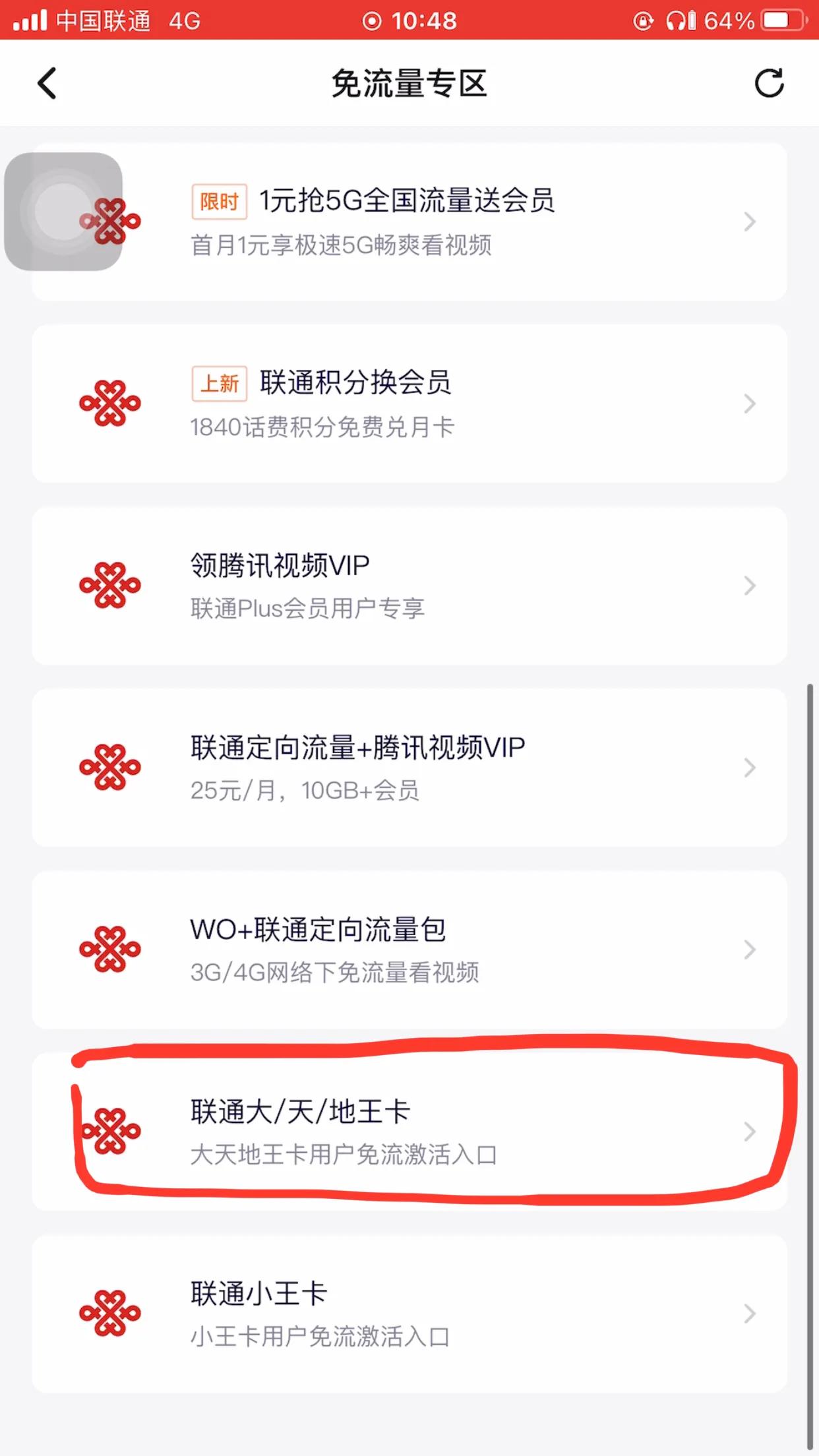819x1456 pixels.
Task: Click the orange 限时 badge
Action: tap(218, 202)
